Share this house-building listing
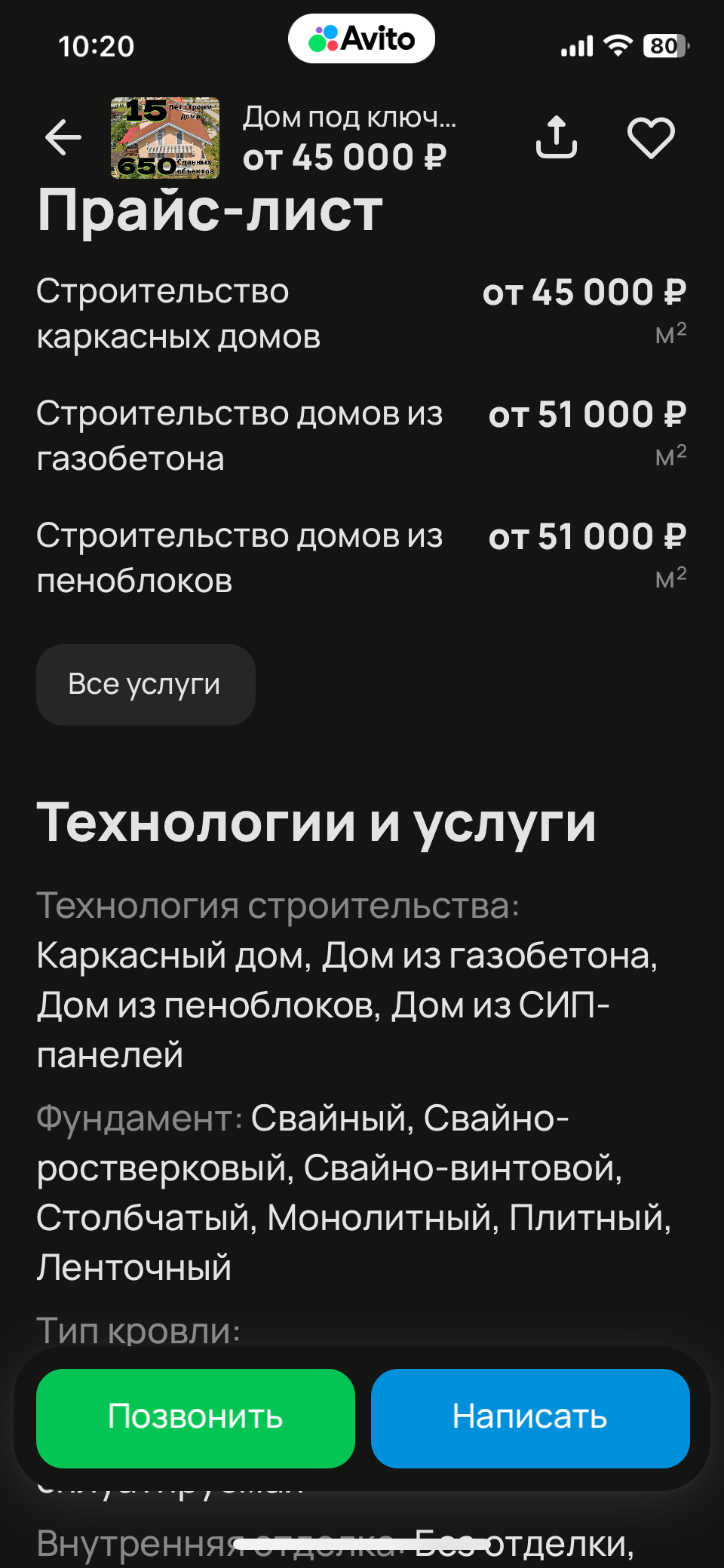 tap(557, 138)
